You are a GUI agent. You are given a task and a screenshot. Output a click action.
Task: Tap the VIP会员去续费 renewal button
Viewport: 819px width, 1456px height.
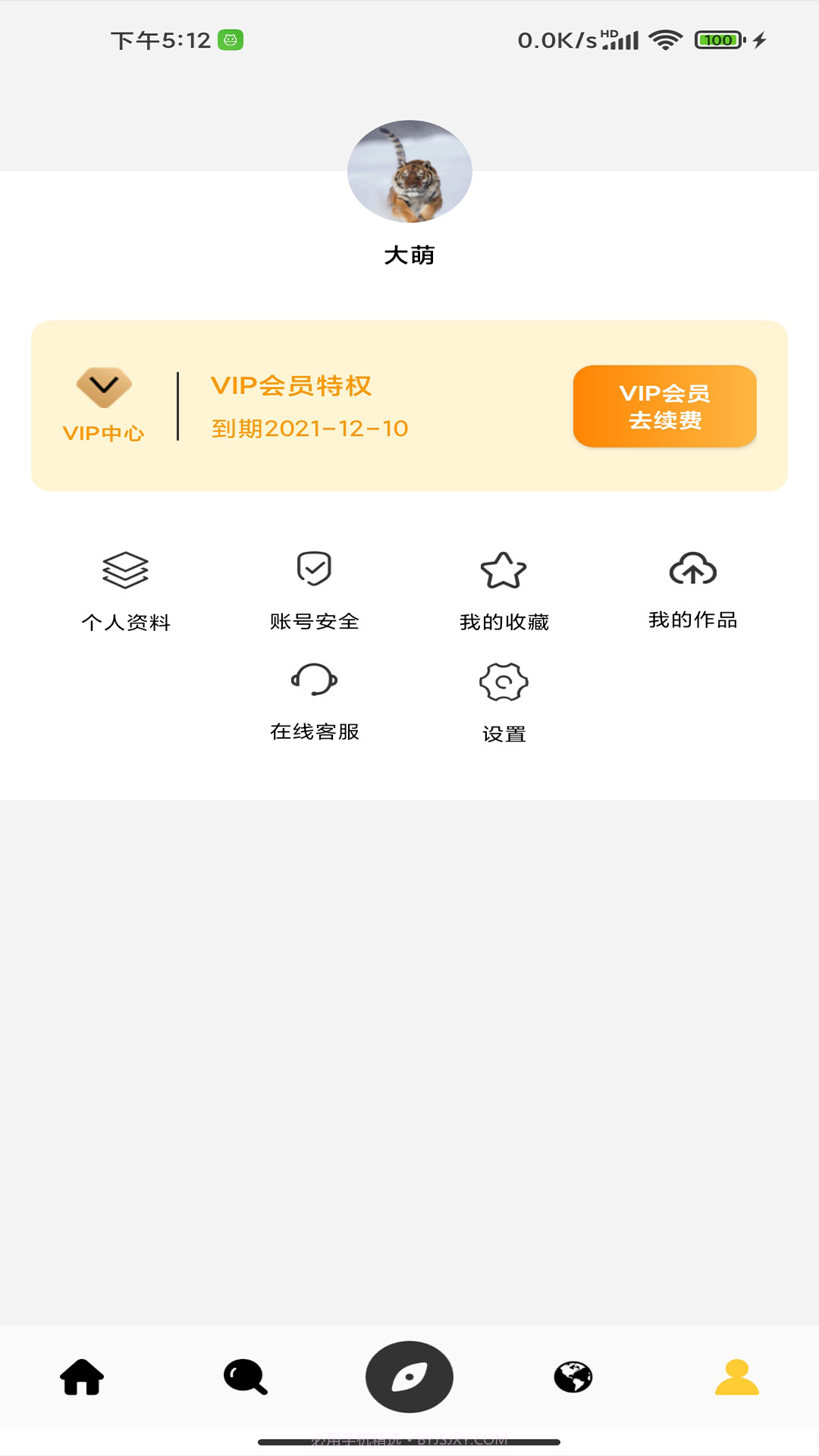(x=665, y=406)
